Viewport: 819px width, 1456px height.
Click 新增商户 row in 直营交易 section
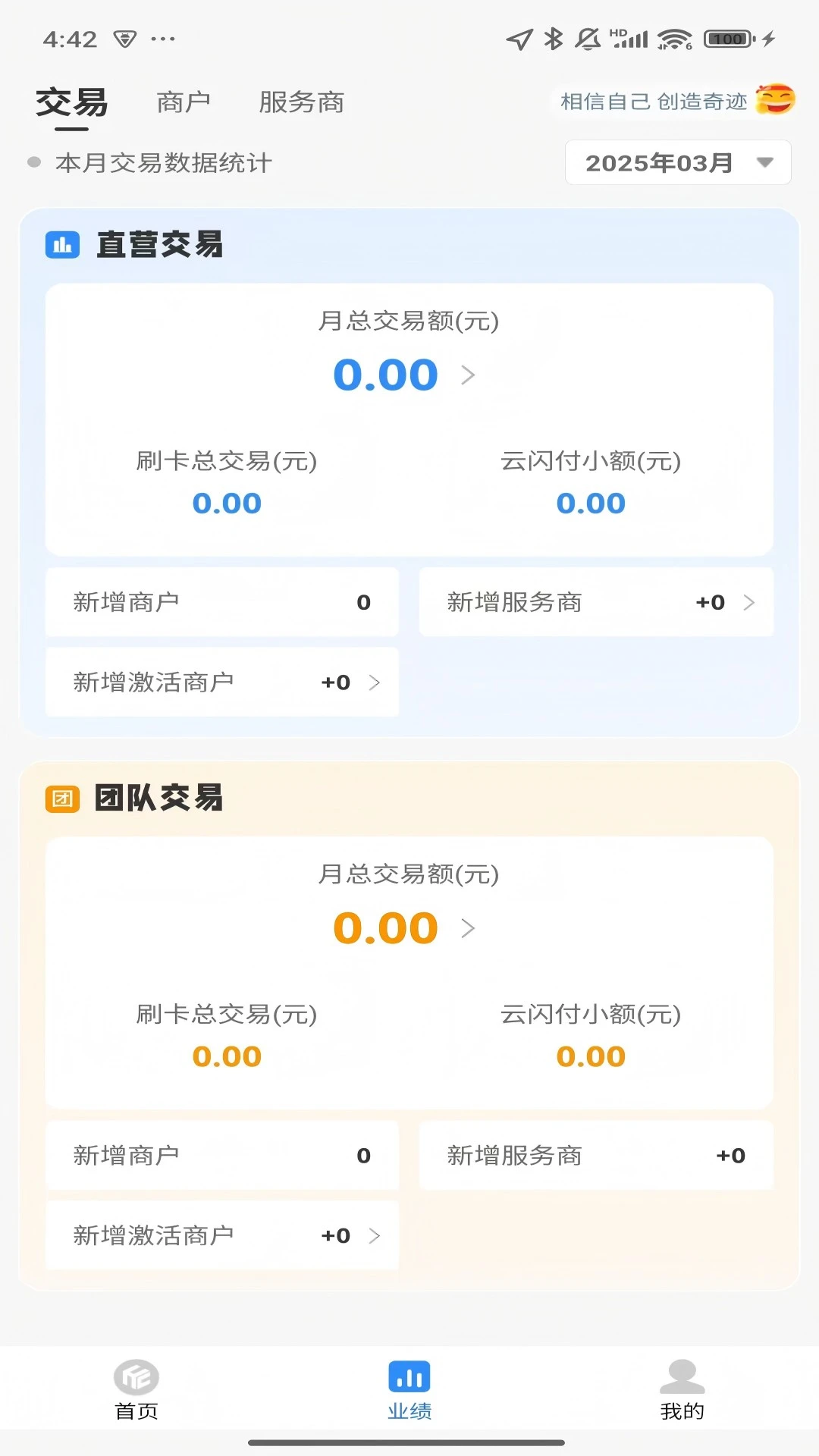point(221,602)
